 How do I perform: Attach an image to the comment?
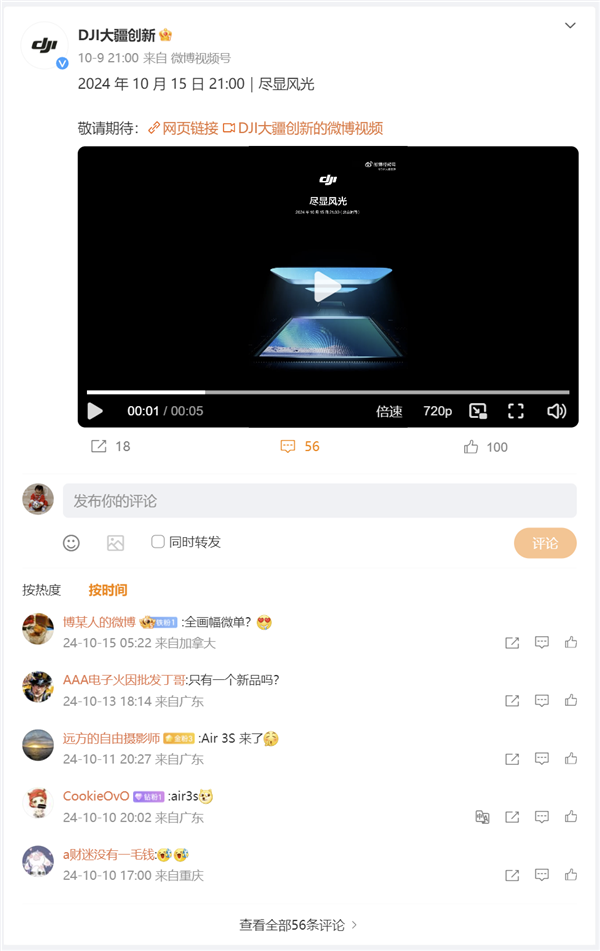115,543
